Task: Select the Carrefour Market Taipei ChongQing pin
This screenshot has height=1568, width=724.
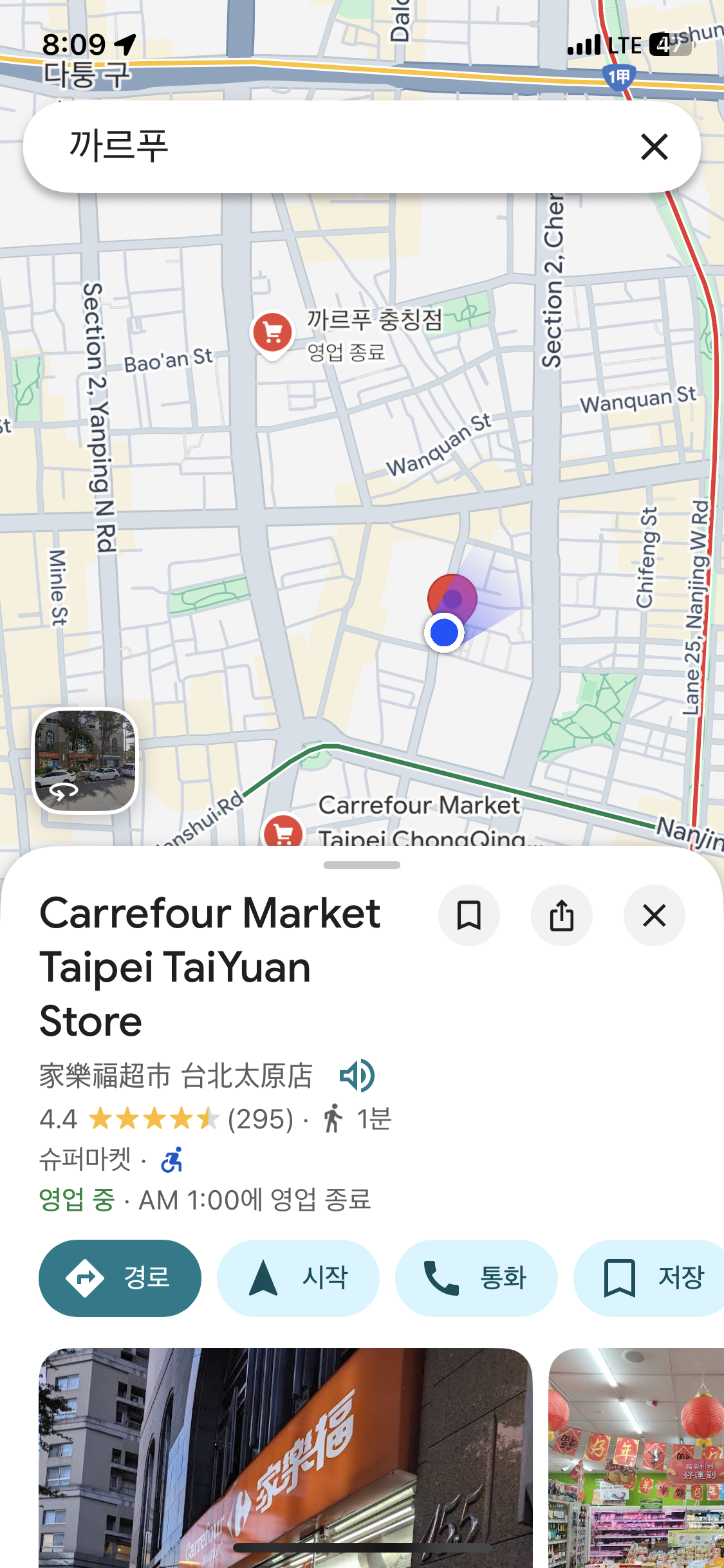Action: [283, 830]
